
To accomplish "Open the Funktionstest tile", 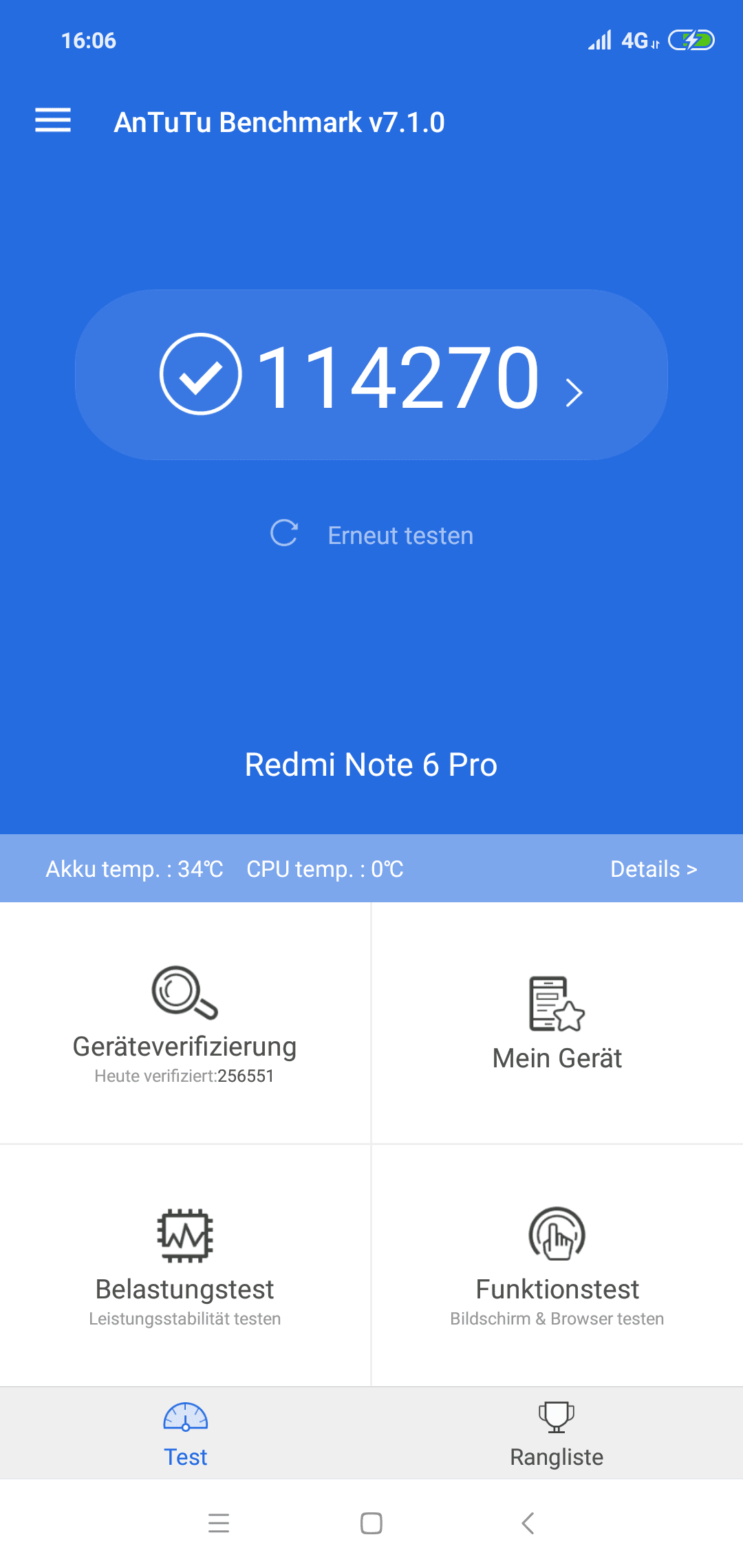I will pos(557,1267).
